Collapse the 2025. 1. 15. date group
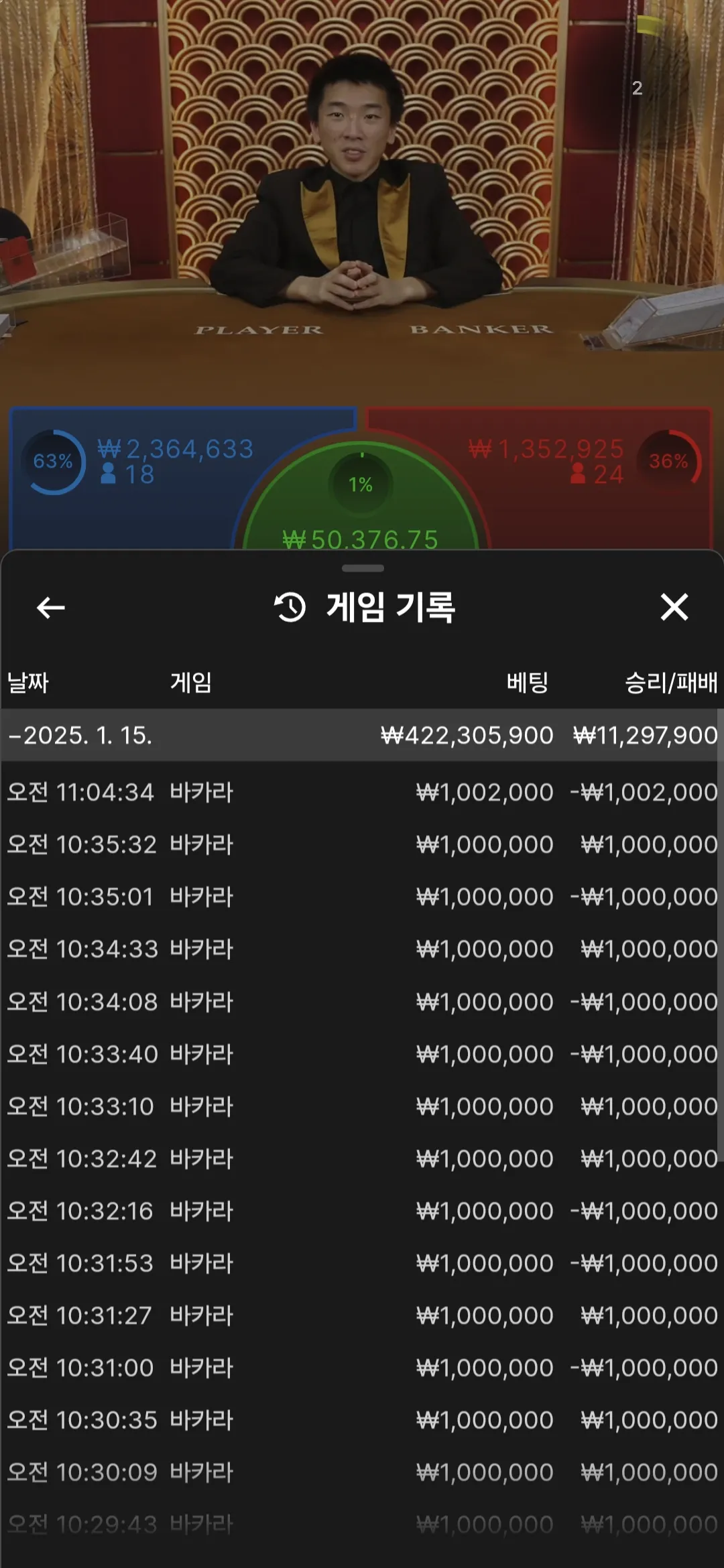 click(362, 735)
